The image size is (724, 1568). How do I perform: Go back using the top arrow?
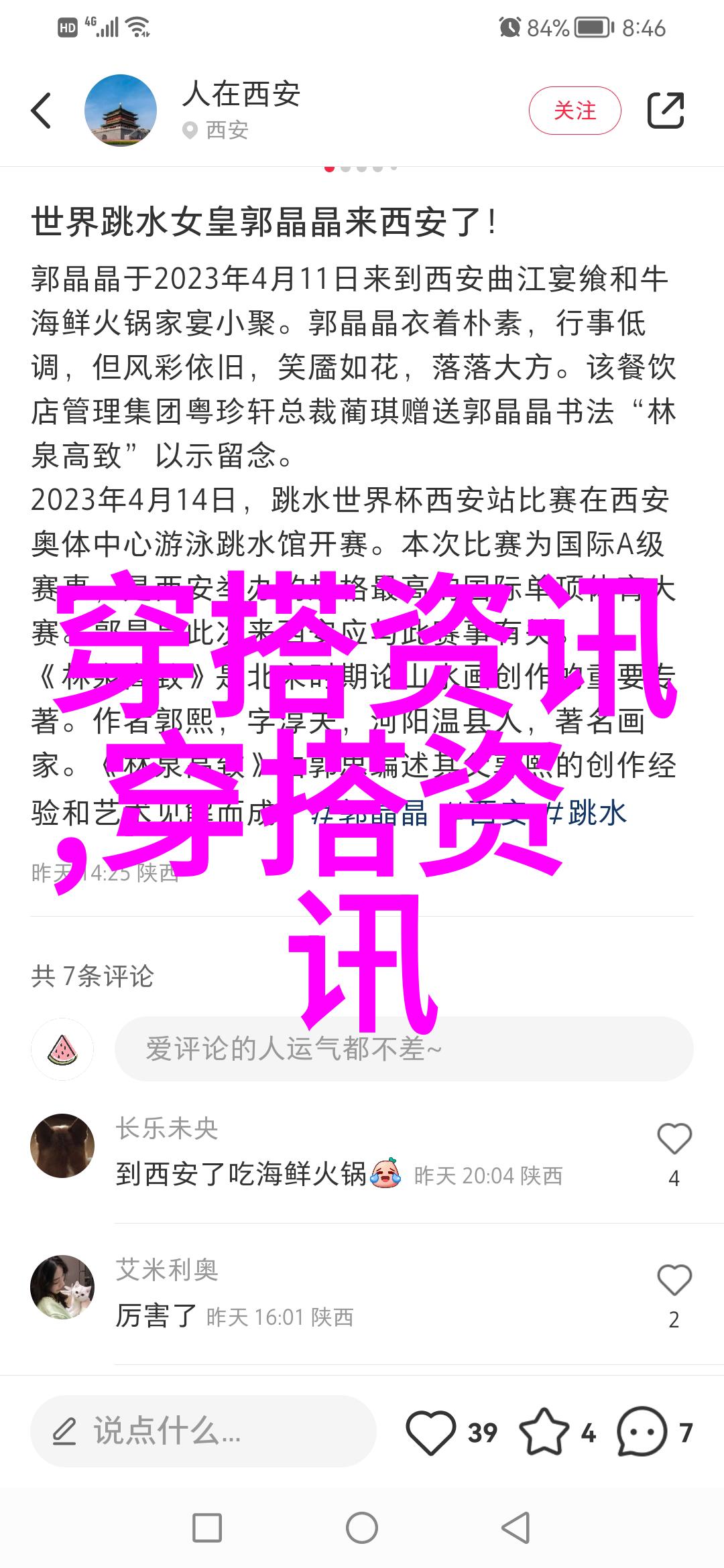pyautogui.click(x=42, y=111)
